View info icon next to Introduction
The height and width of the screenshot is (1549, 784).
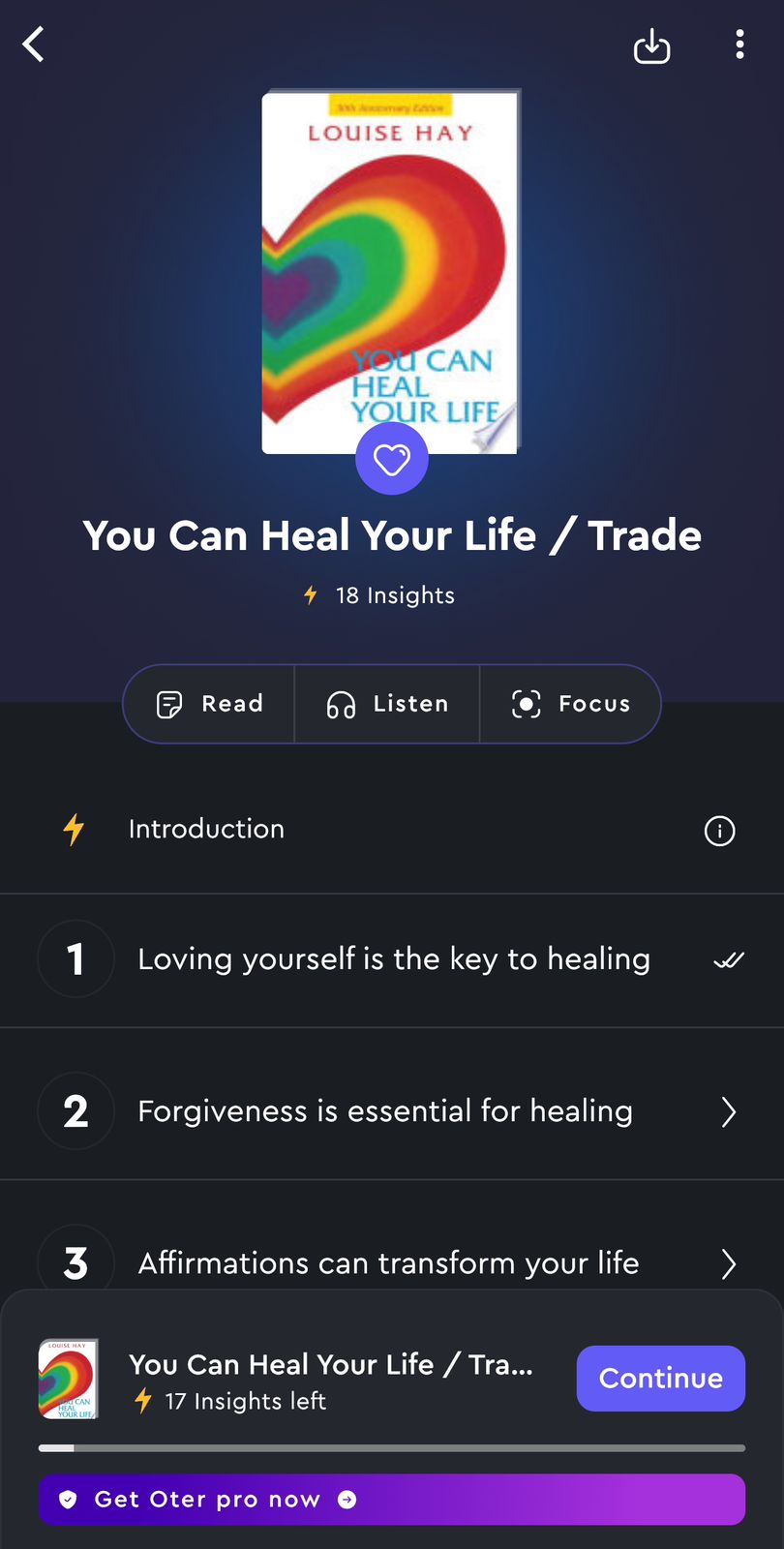tap(719, 831)
